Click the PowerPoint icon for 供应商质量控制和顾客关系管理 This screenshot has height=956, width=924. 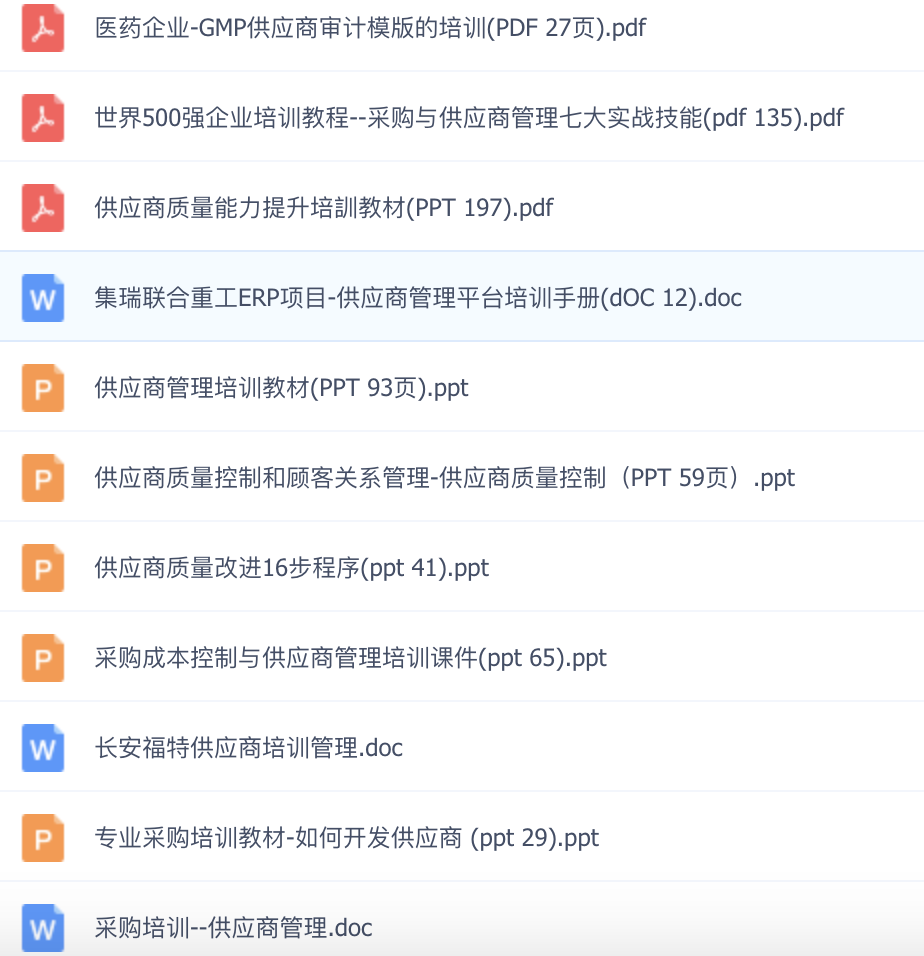tap(42, 477)
